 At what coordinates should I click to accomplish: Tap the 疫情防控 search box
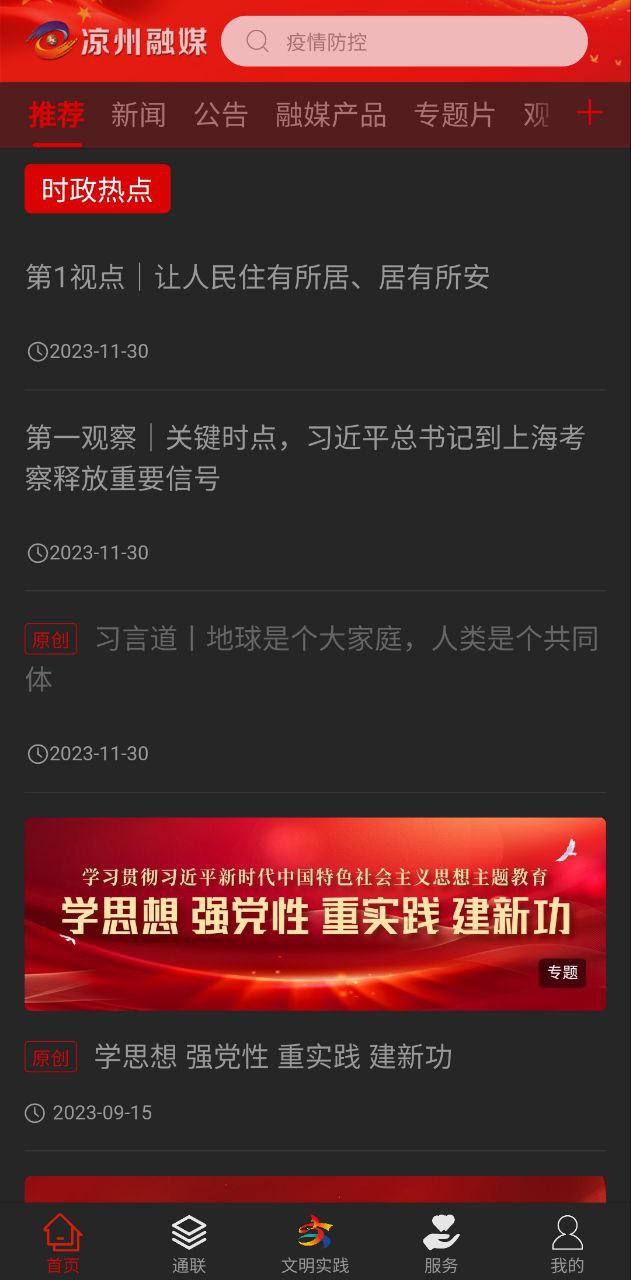click(404, 42)
